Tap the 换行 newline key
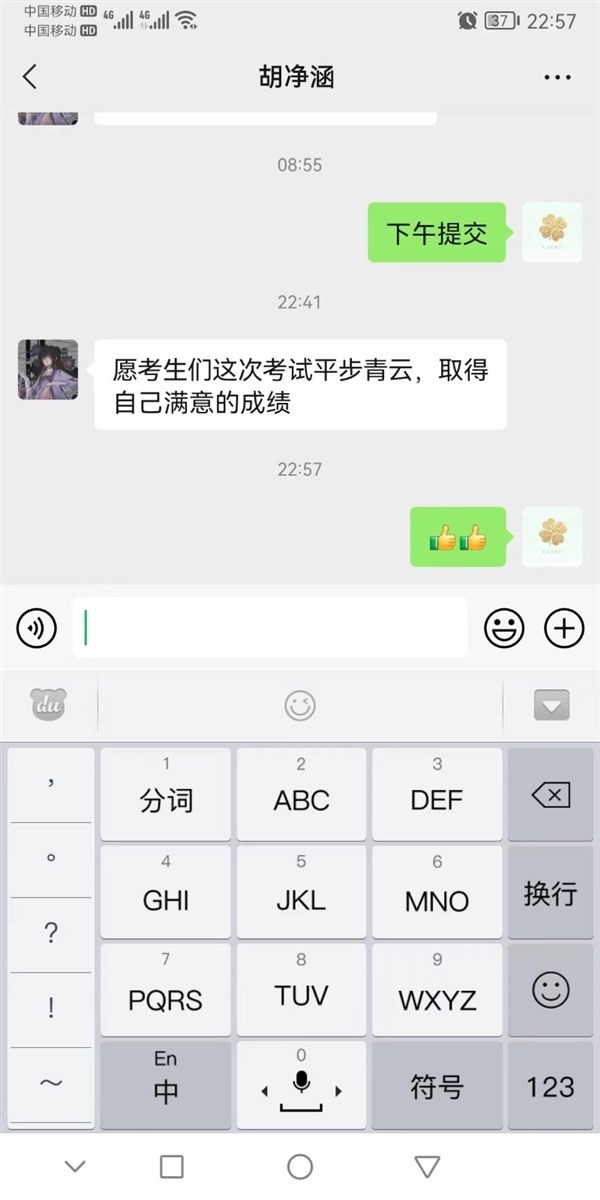Image resolution: width=600 pixels, height=1200 pixels. (551, 892)
